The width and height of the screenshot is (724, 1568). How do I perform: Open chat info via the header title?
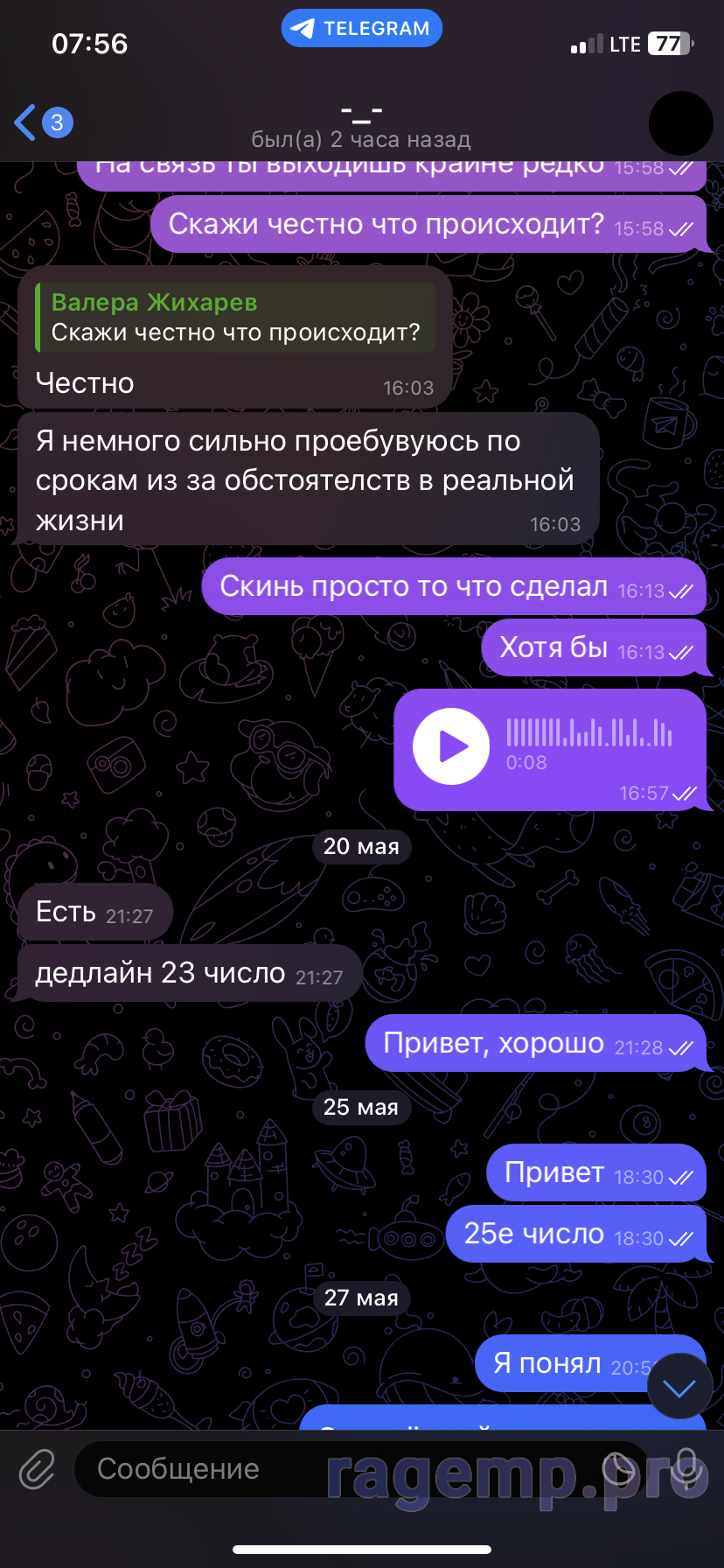(361, 125)
